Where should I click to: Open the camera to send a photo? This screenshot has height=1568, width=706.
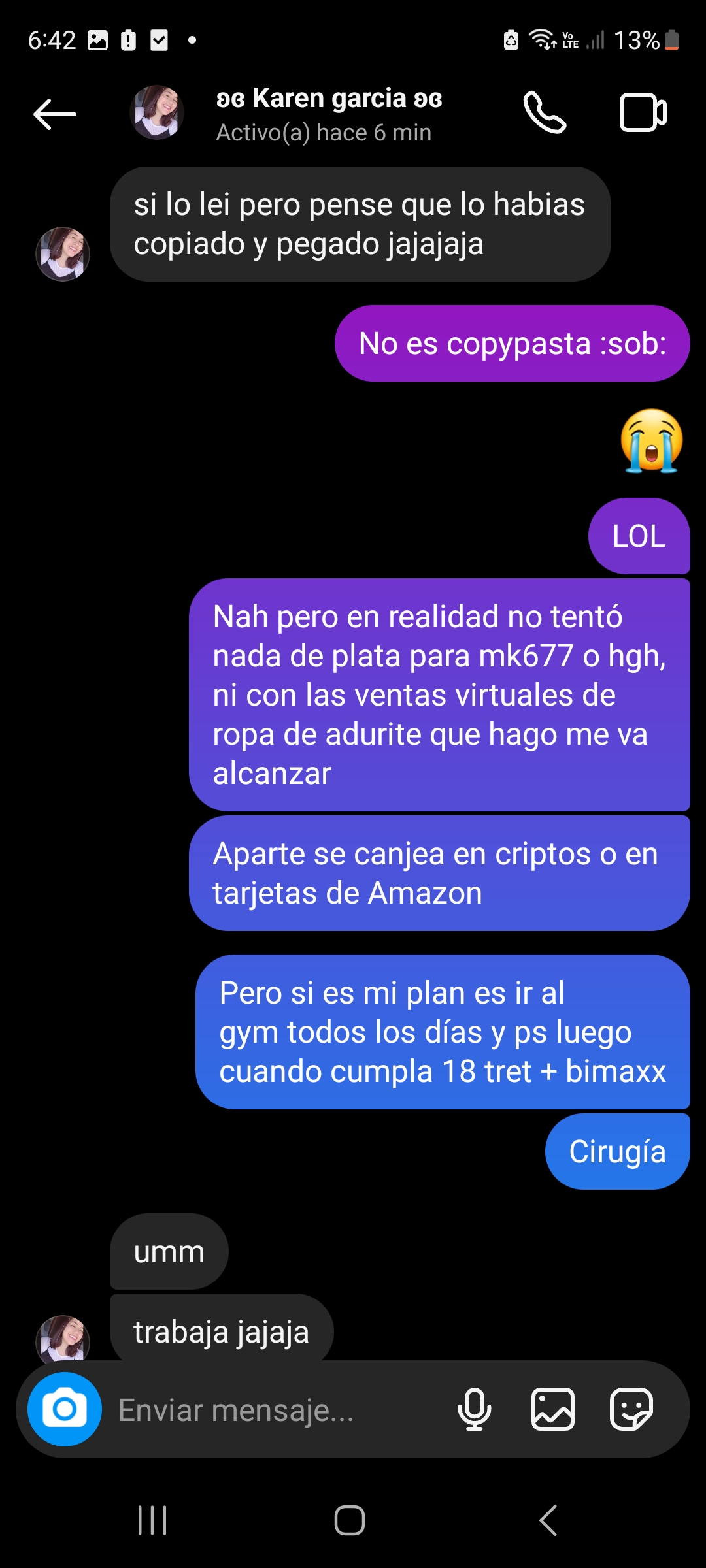(64, 1409)
